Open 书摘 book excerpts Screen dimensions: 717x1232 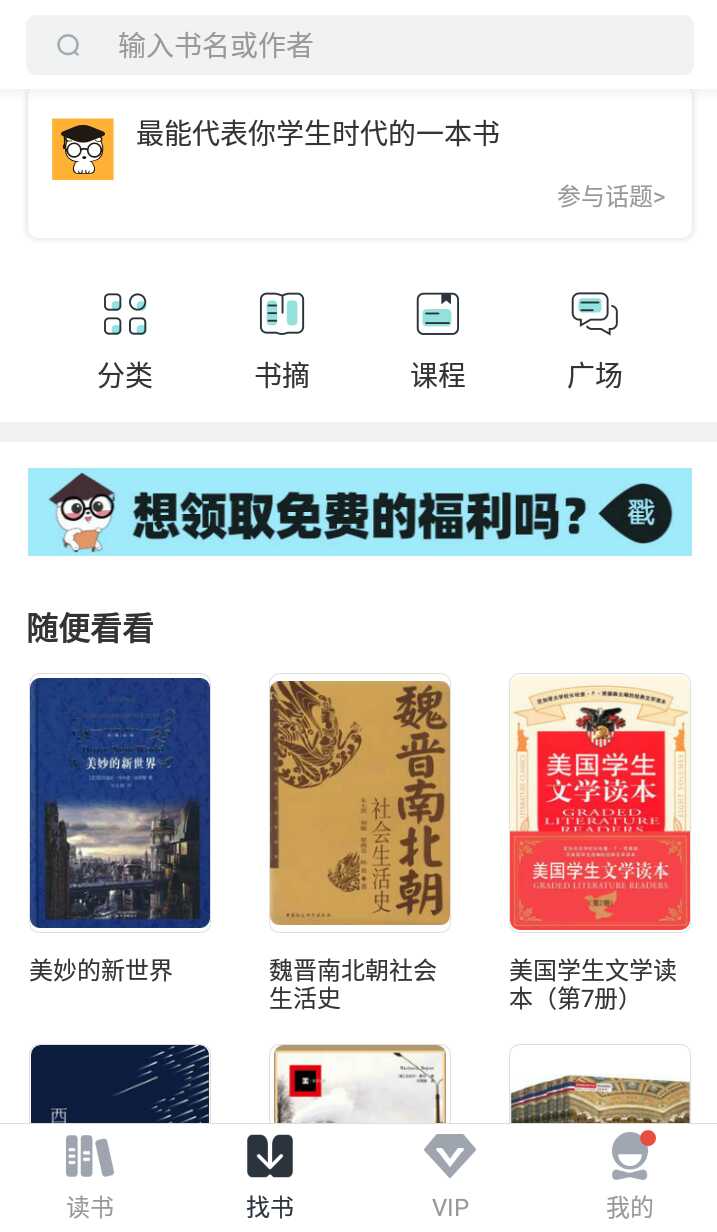[x=282, y=341]
